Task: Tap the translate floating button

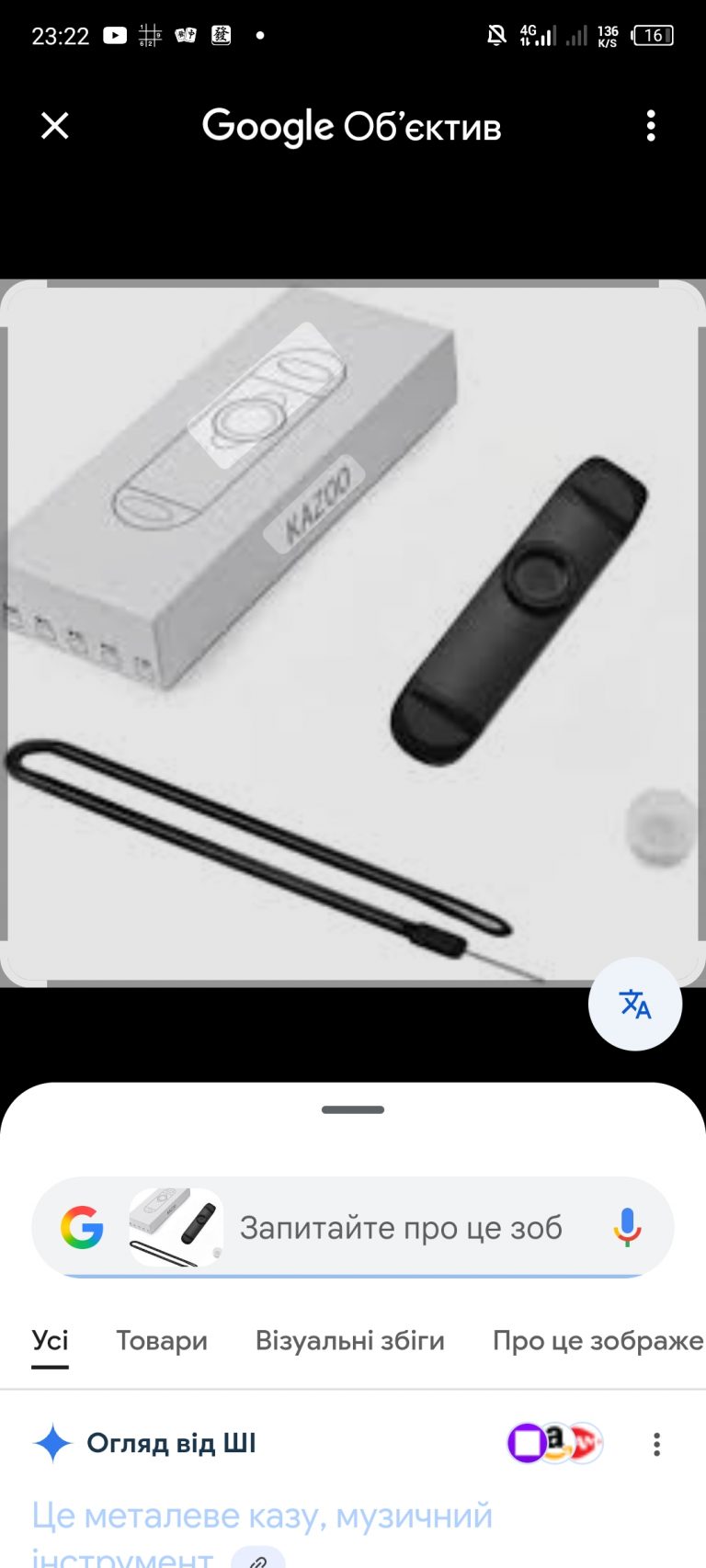Action: 634,1004
